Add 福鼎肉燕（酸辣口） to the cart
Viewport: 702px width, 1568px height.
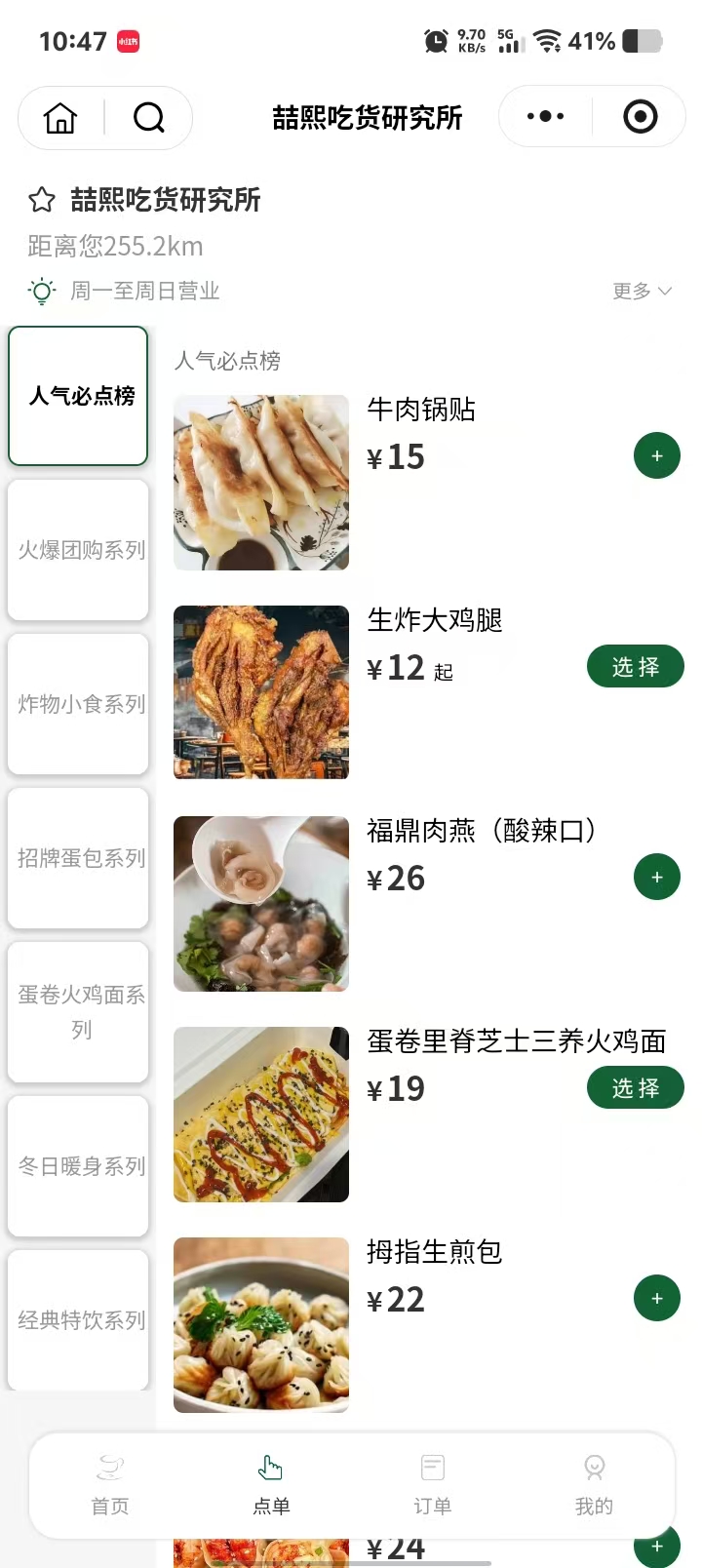(x=657, y=878)
